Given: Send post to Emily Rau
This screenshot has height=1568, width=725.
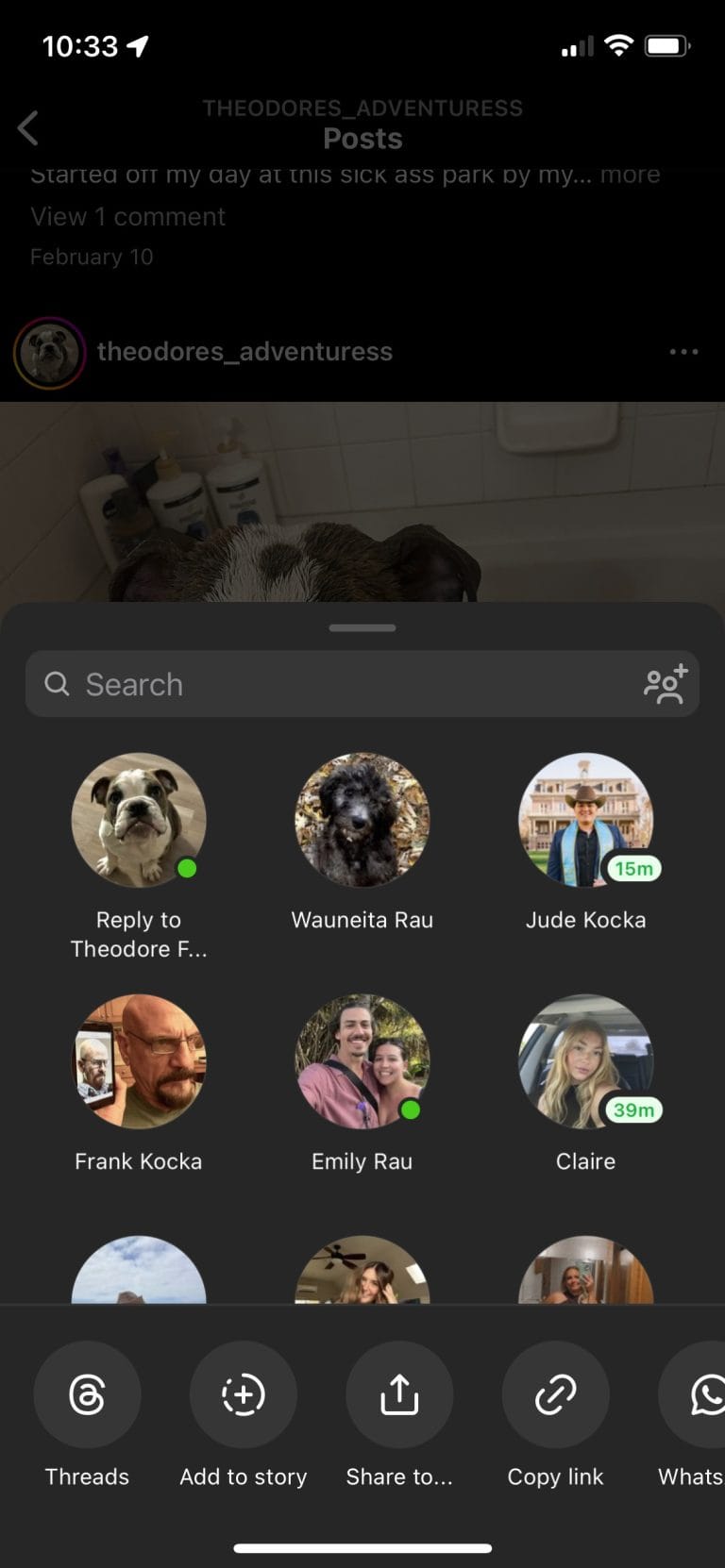Looking at the screenshot, I should [362, 1061].
